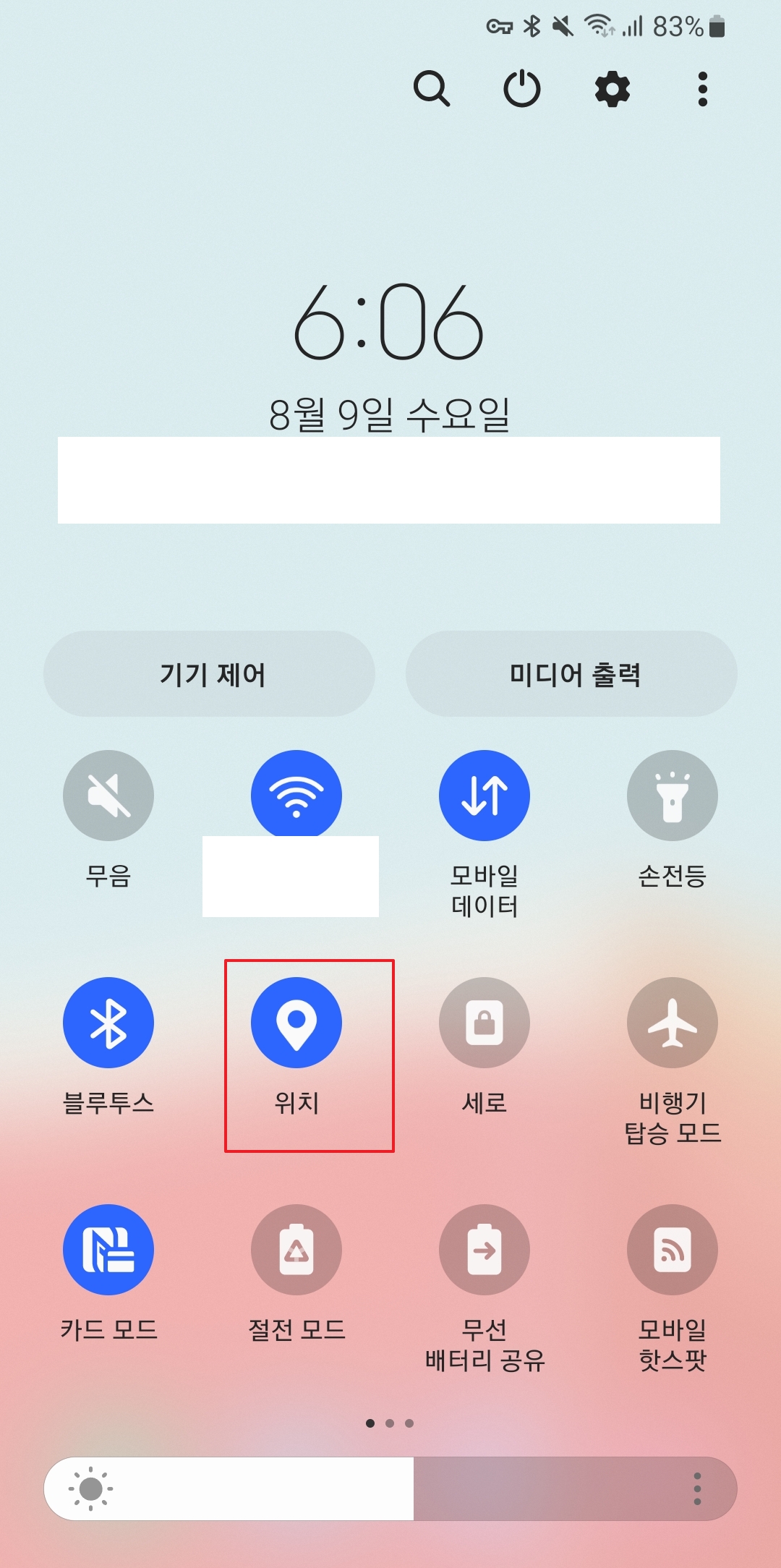Open the 기기 제어 device control button
Image resolution: width=781 pixels, height=1568 pixels.
tap(209, 674)
